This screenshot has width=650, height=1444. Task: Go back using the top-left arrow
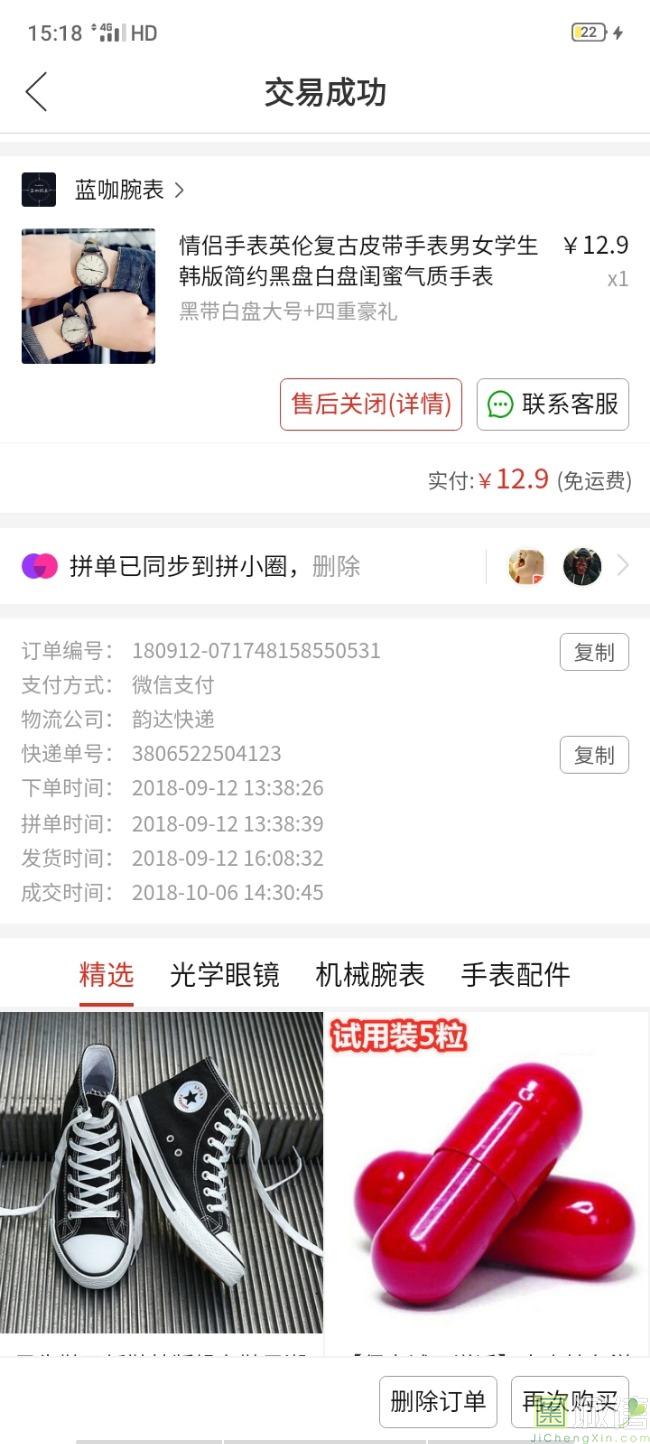click(x=37, y=92)
